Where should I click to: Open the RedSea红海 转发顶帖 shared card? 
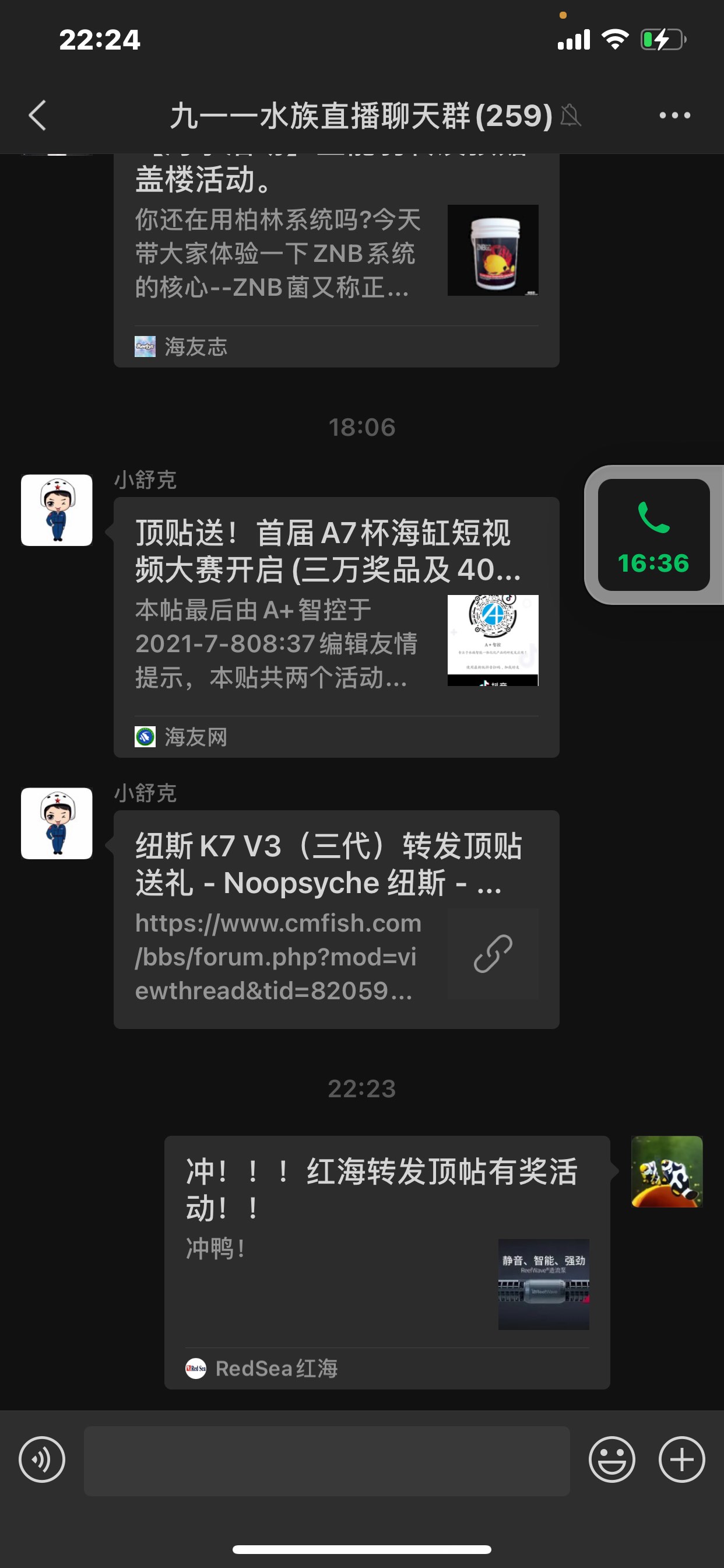(x=387, y=1262)
